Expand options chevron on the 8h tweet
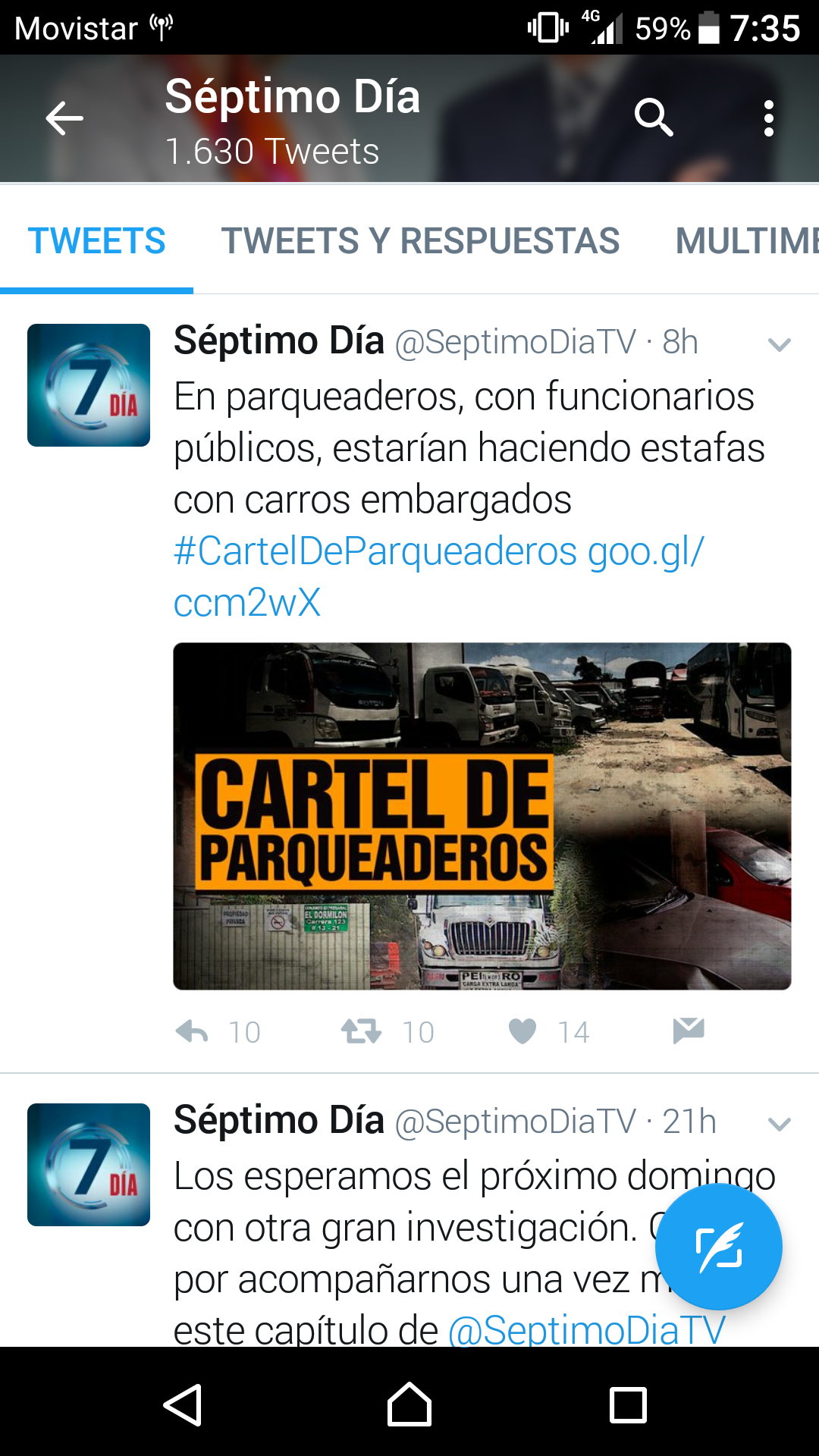 pos(780,344)
